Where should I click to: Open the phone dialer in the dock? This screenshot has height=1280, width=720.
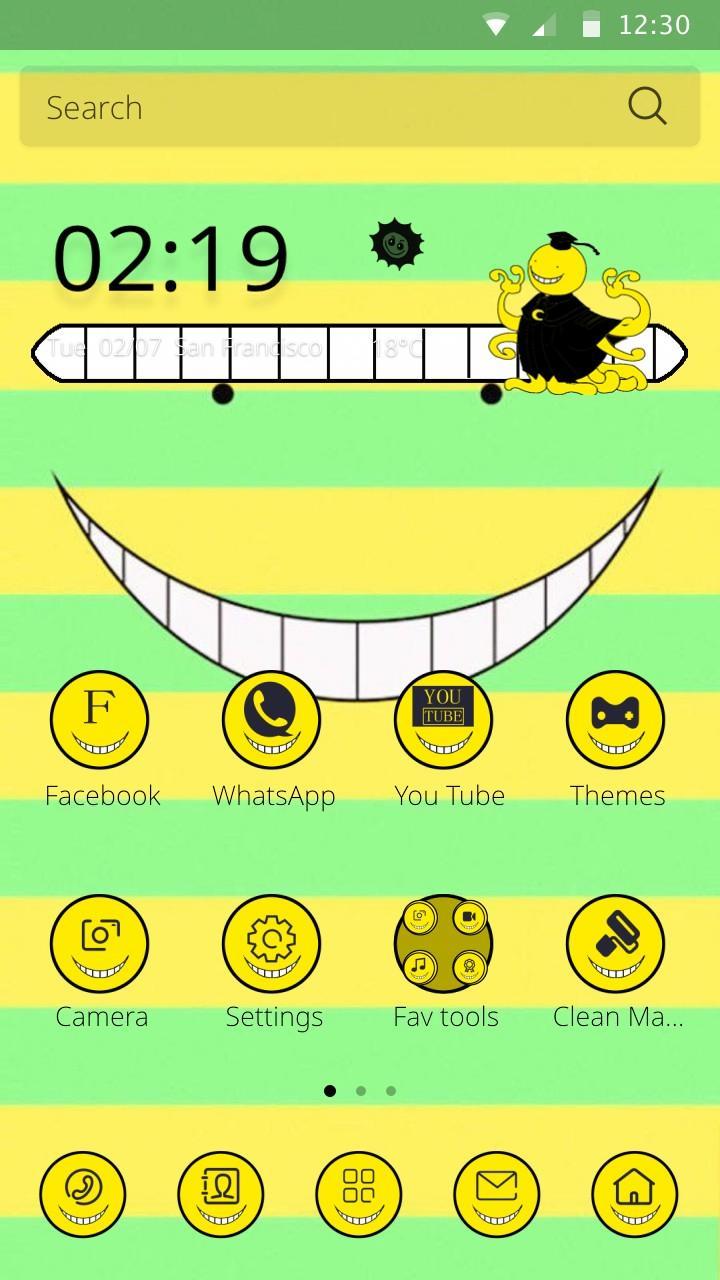tap(83, 1194)
